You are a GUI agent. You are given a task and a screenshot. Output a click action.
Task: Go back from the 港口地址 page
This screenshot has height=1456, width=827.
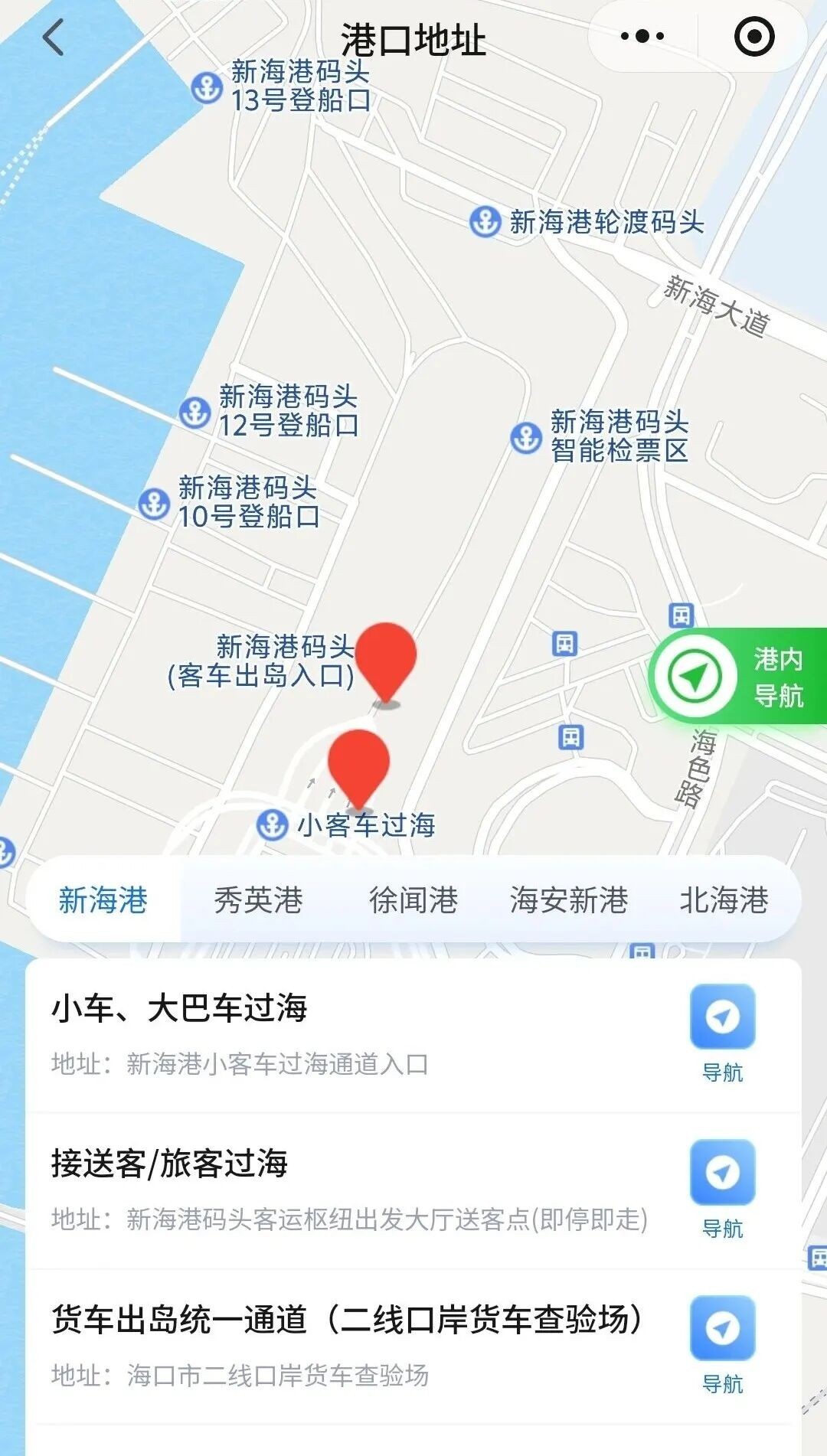tap(52, 38)
